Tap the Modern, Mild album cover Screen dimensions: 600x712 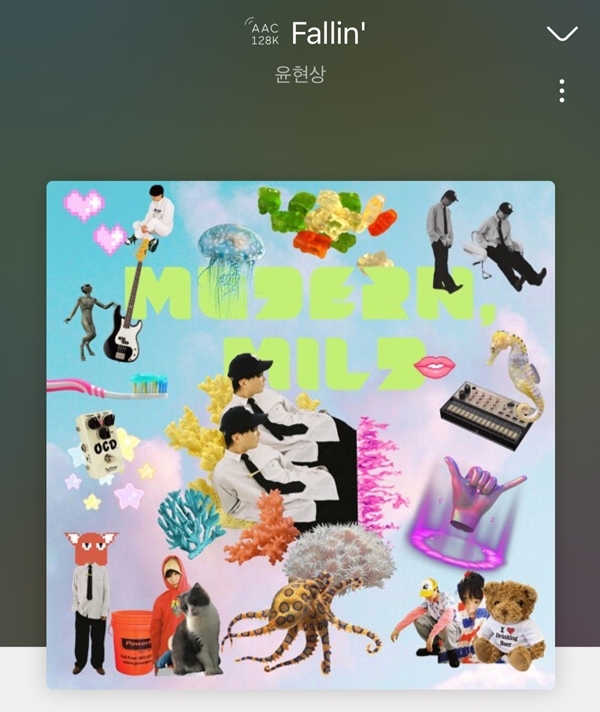click(x=300, y=434)
